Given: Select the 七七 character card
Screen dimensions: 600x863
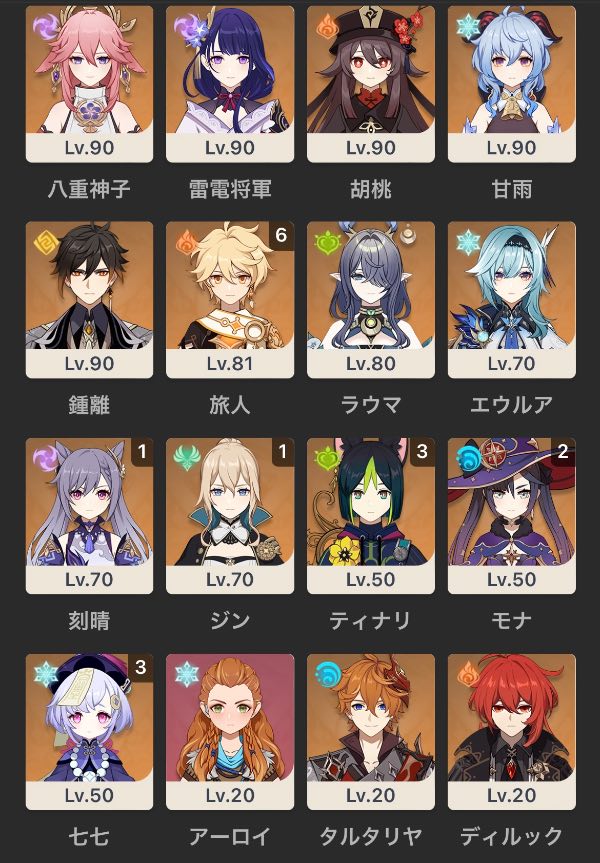Looking at the screenshot, I should coord(89,730).
